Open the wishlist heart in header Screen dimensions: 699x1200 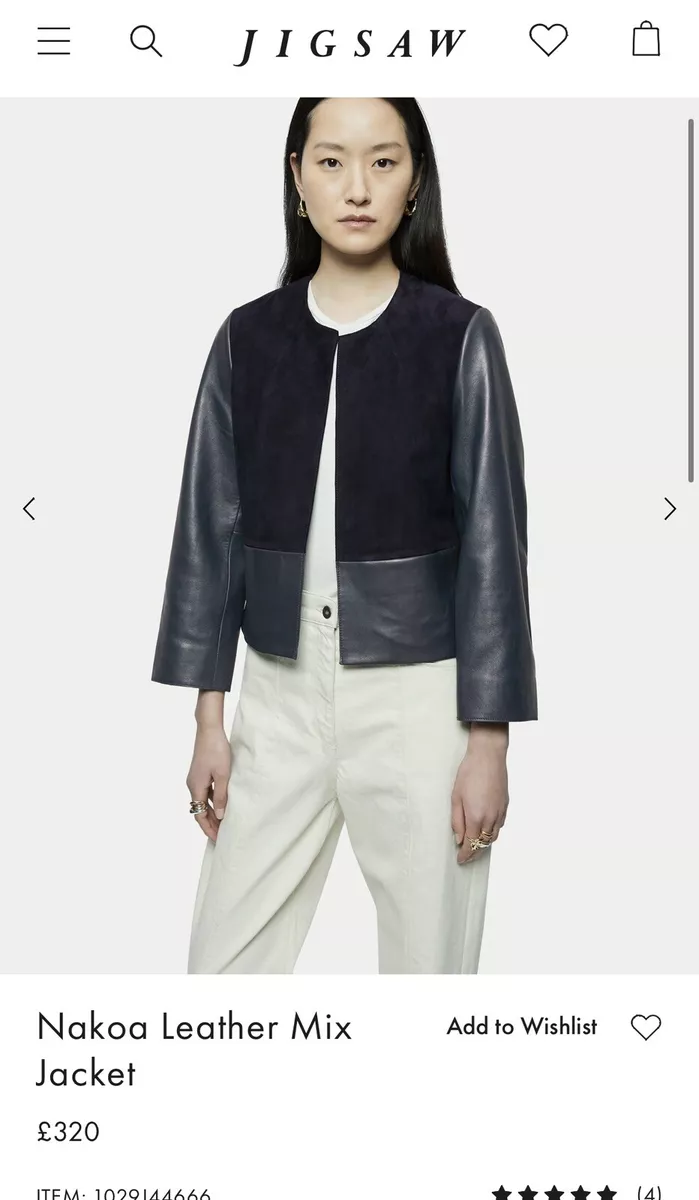coord(548,40)
